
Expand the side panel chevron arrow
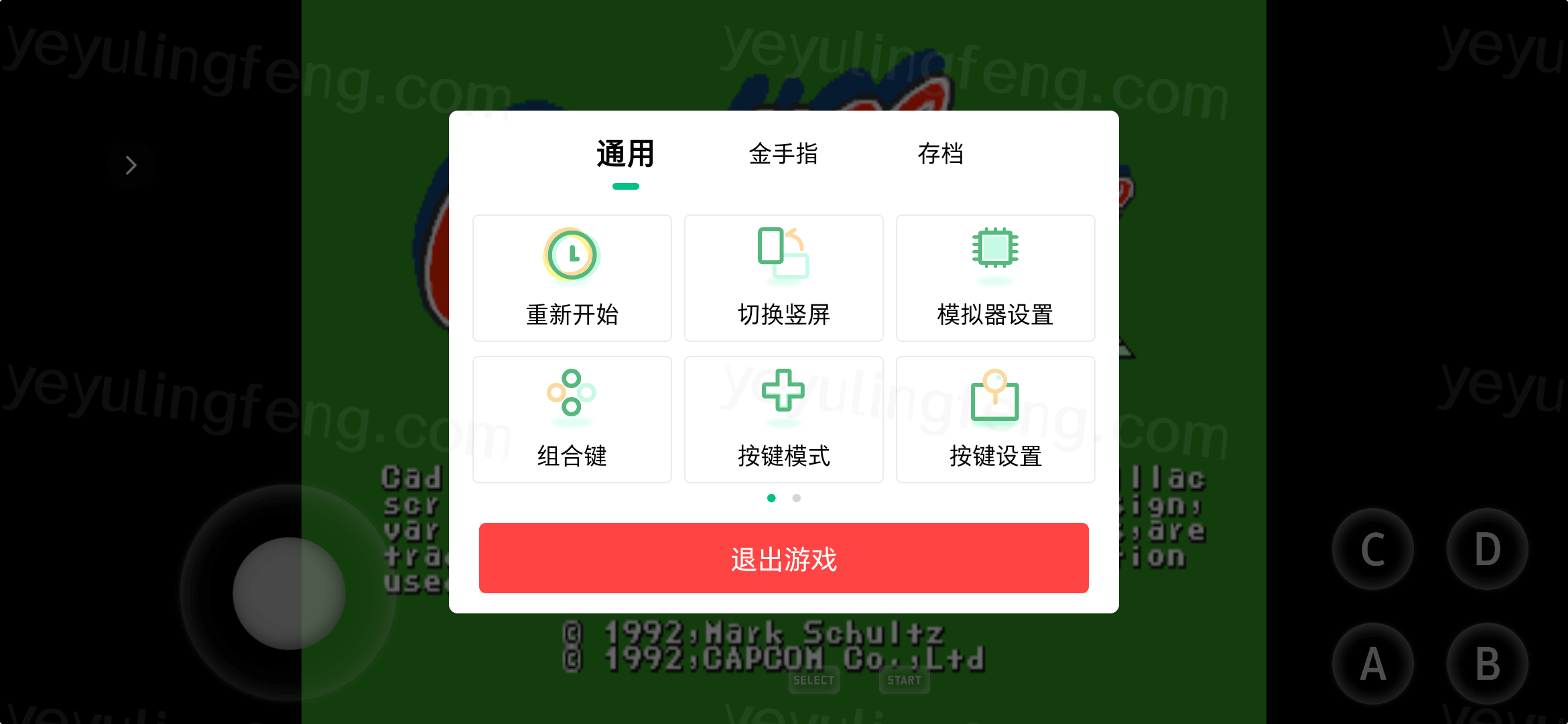(x=131, y=165)
